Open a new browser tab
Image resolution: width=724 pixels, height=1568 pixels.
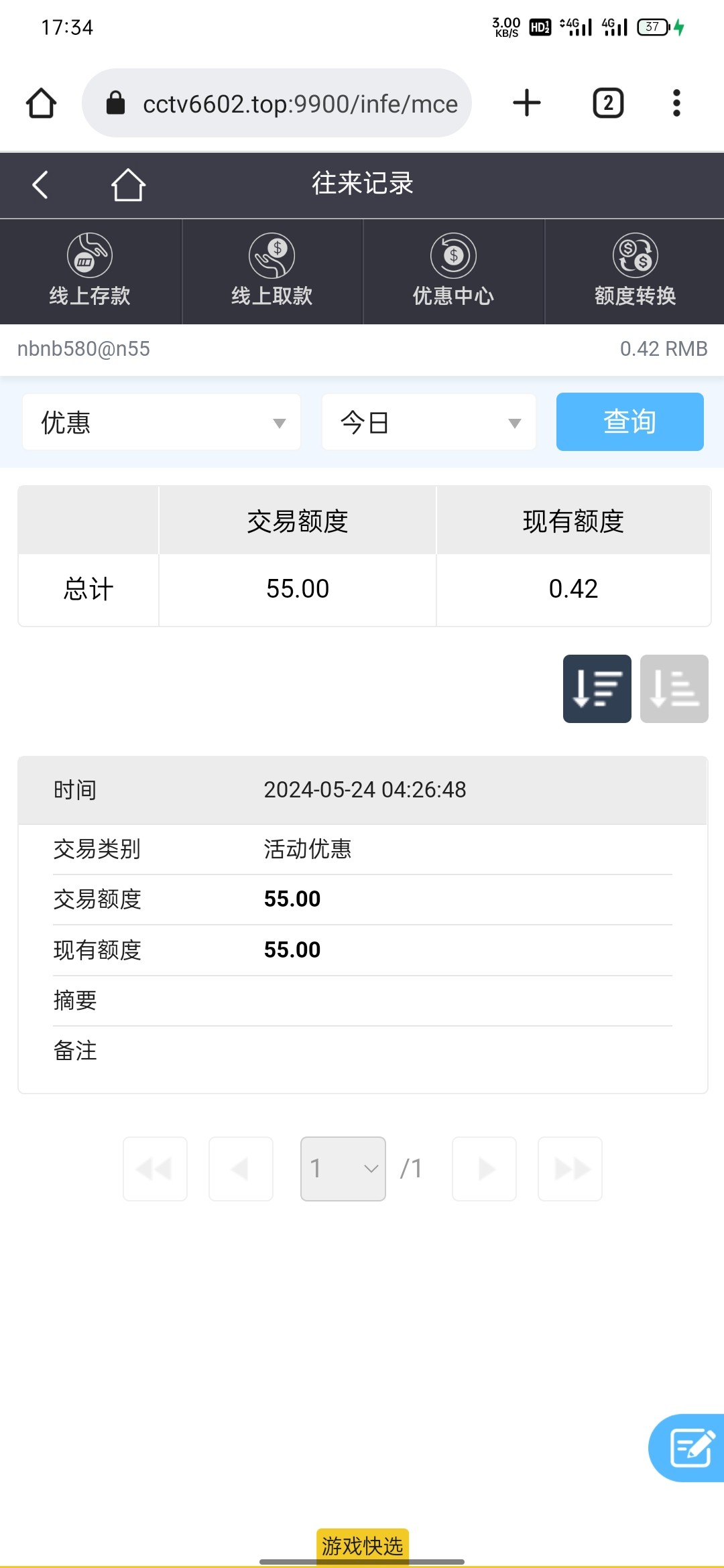(x=527, y=103)
